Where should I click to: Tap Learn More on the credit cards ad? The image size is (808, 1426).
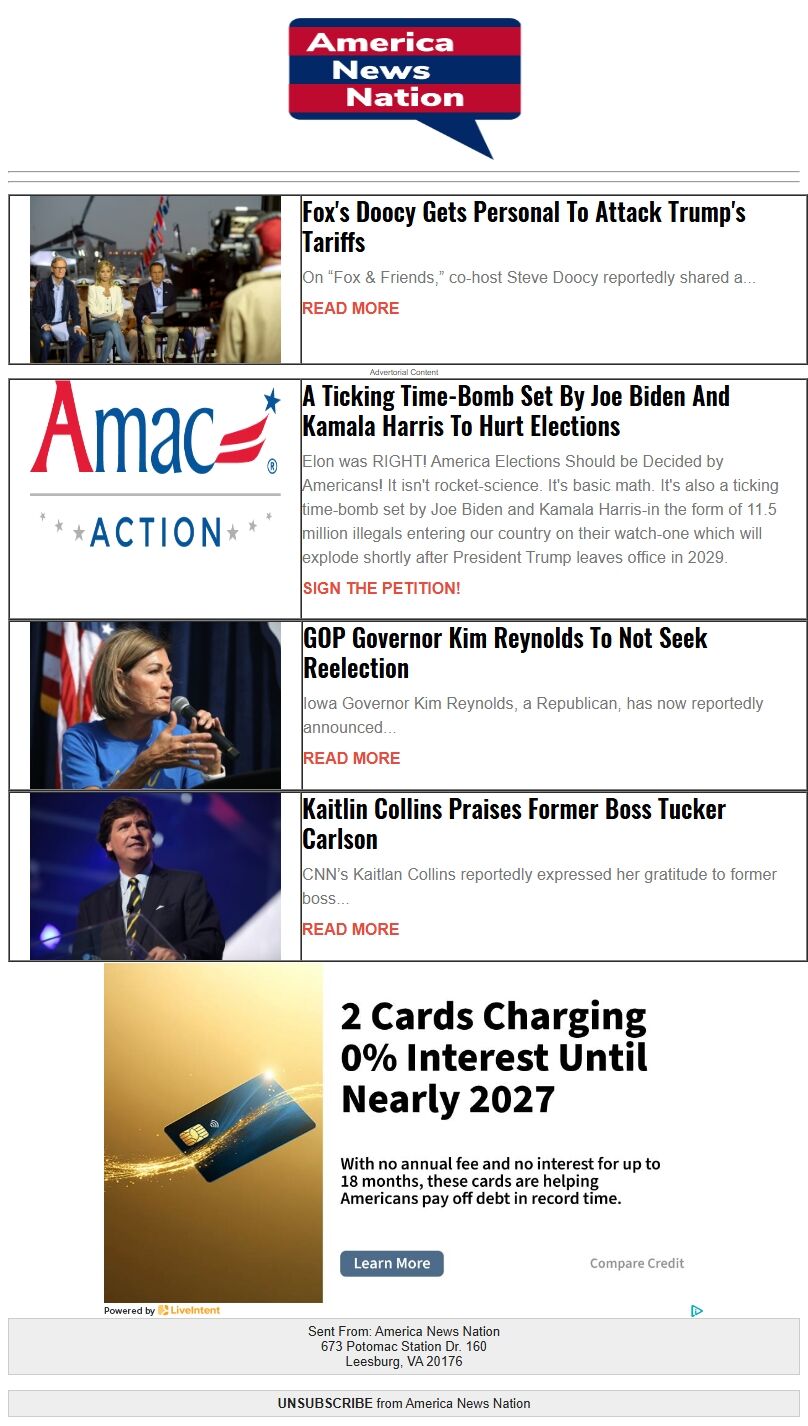[391, 1263]
